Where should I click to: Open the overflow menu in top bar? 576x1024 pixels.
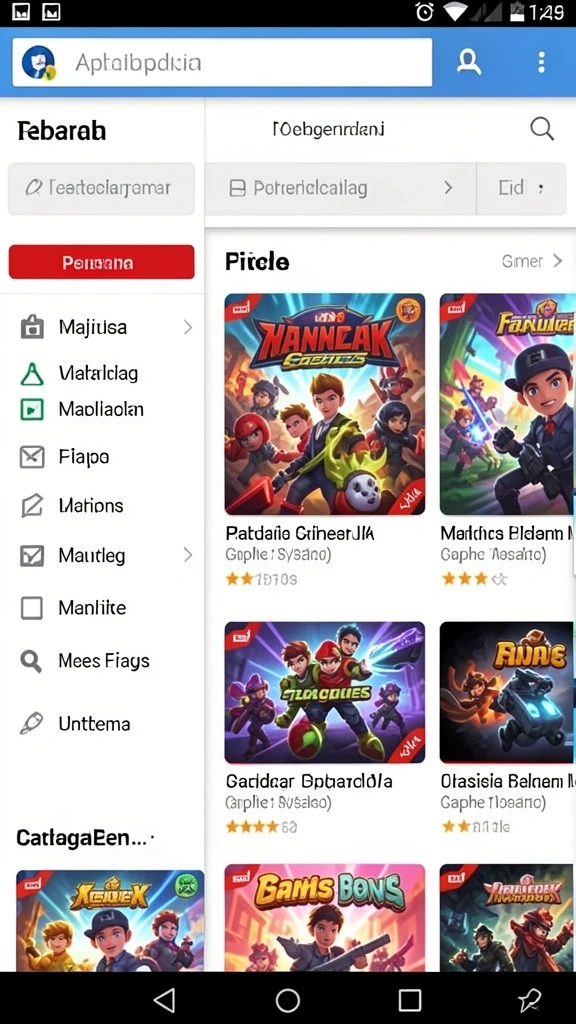541,62
